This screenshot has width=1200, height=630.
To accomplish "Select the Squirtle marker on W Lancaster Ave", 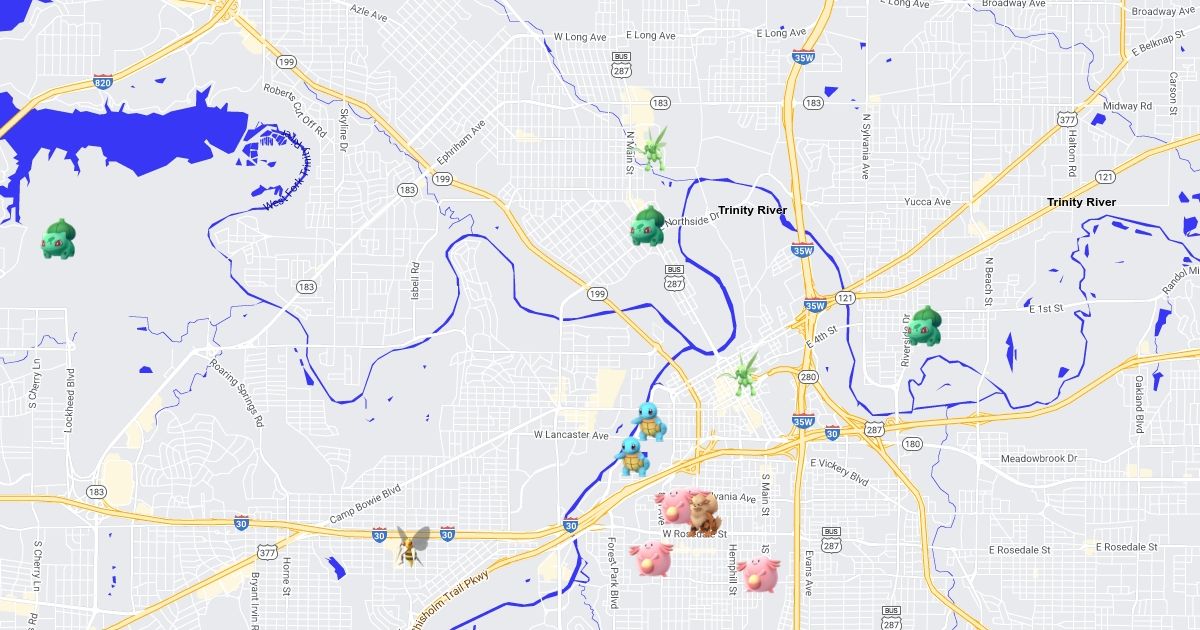I will pos(650,422).
